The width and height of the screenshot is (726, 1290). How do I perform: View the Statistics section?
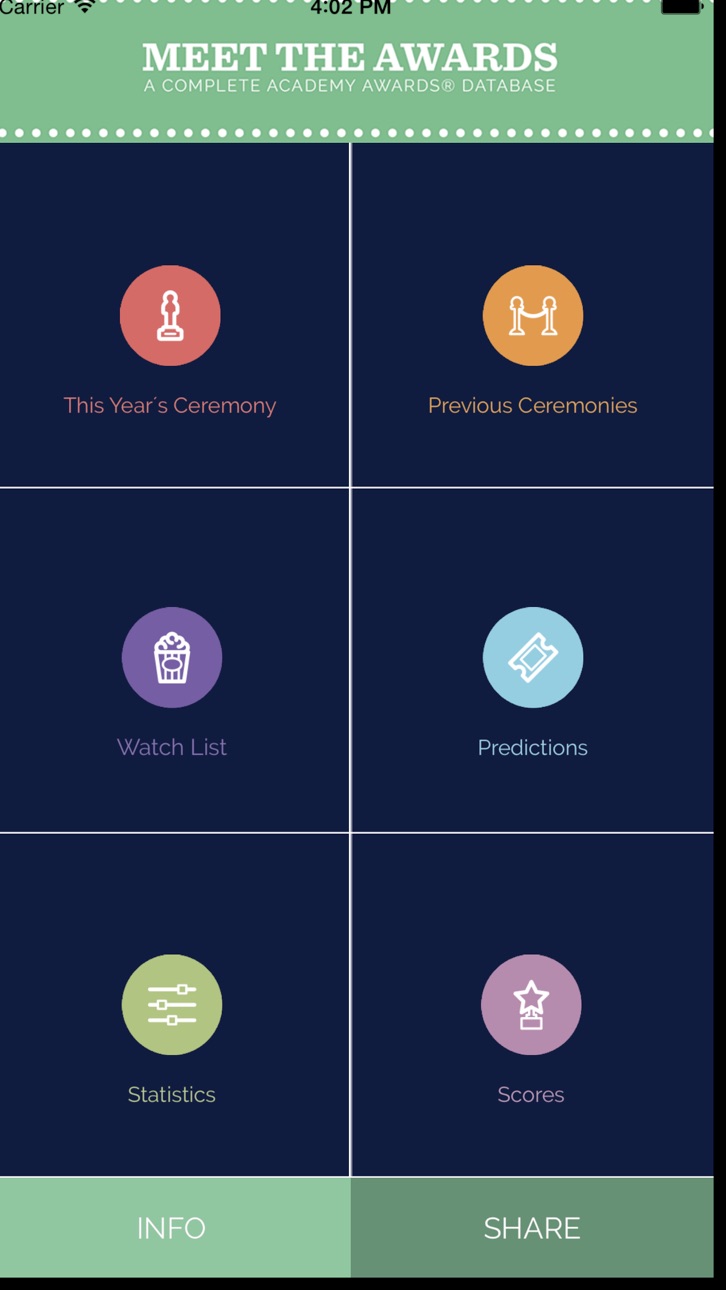point(172,1005)
